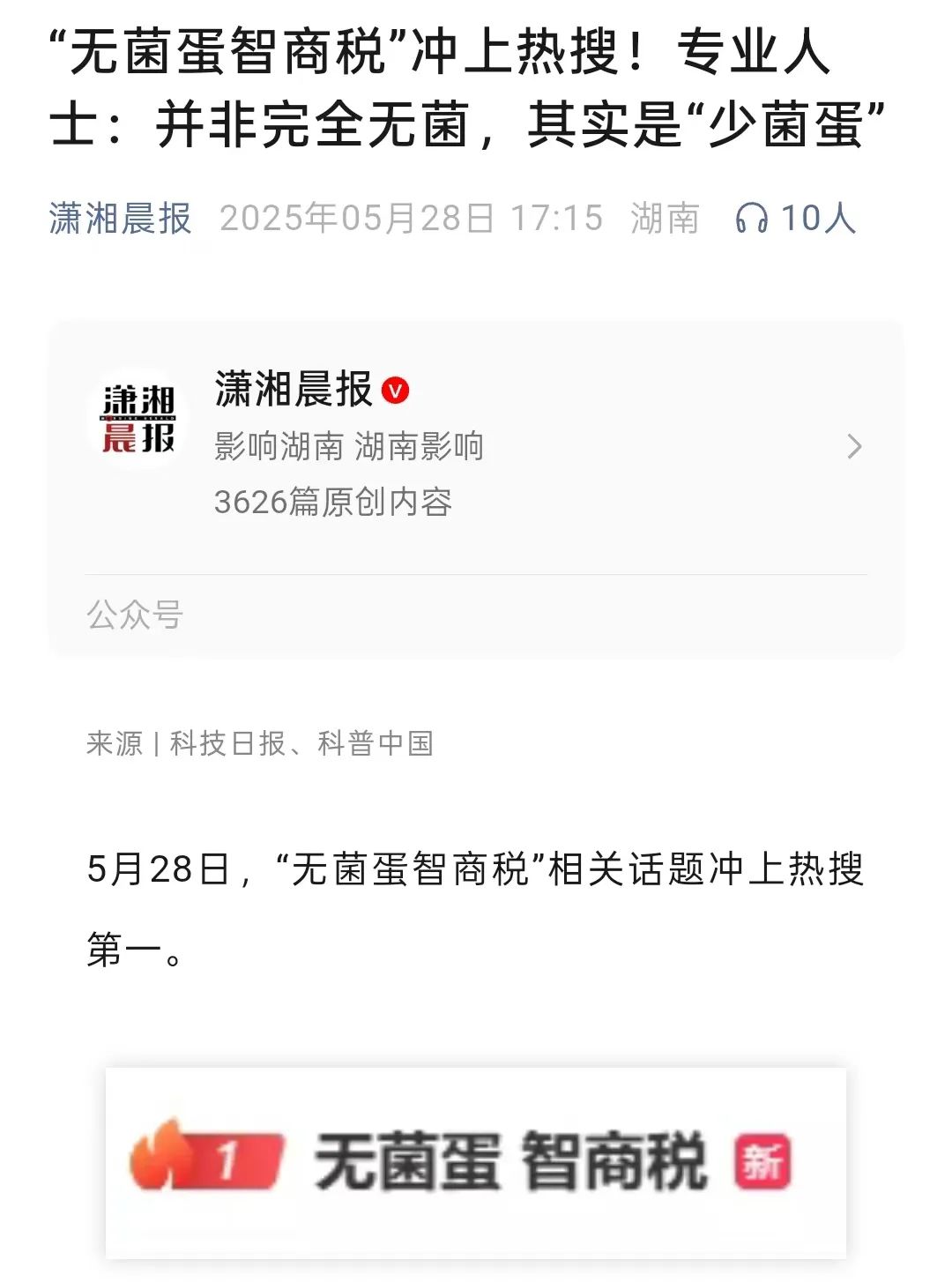Listen to the article via the headphone icon

(751, 218)
